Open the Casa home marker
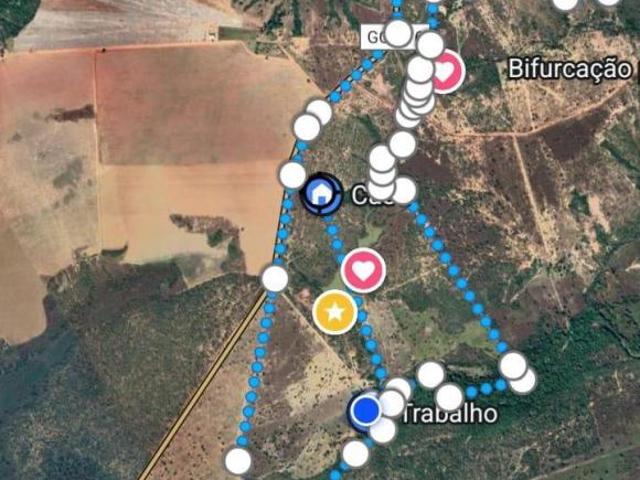Viewport: 640px width, 480px height. 322,193
